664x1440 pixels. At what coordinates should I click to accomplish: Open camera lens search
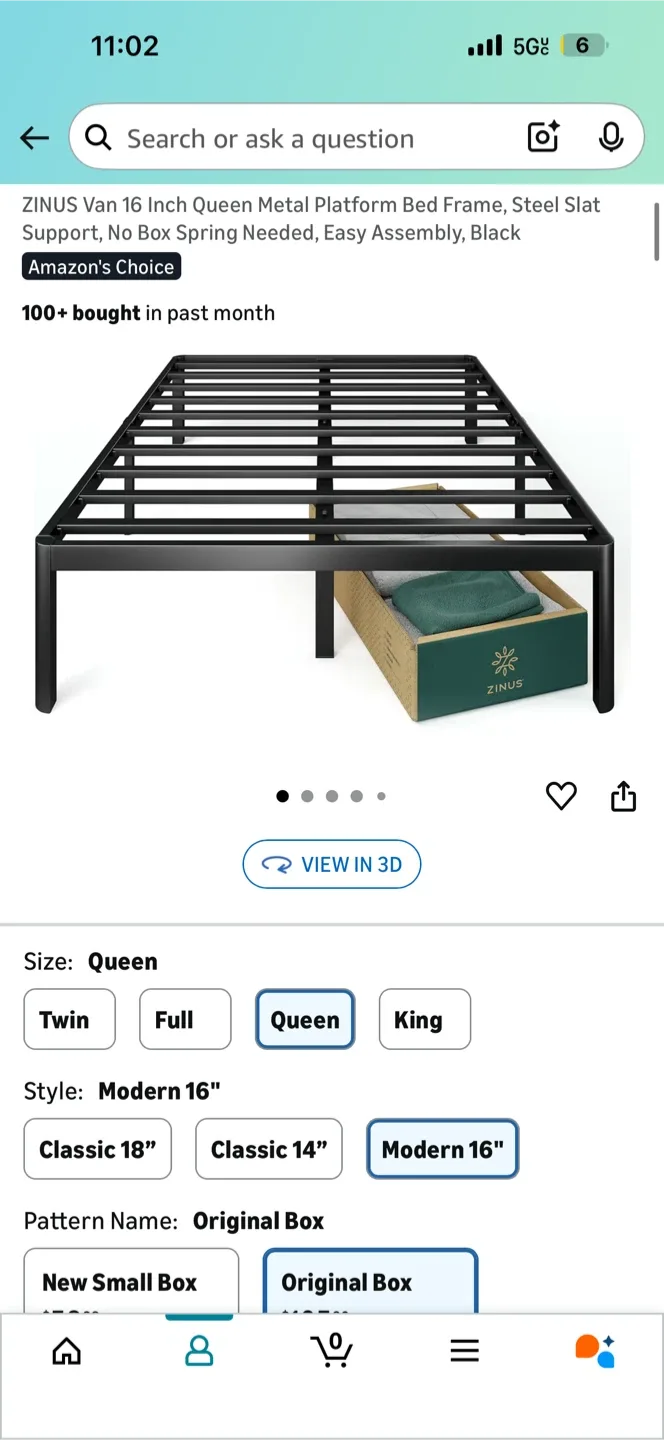(x=543, y=138)
